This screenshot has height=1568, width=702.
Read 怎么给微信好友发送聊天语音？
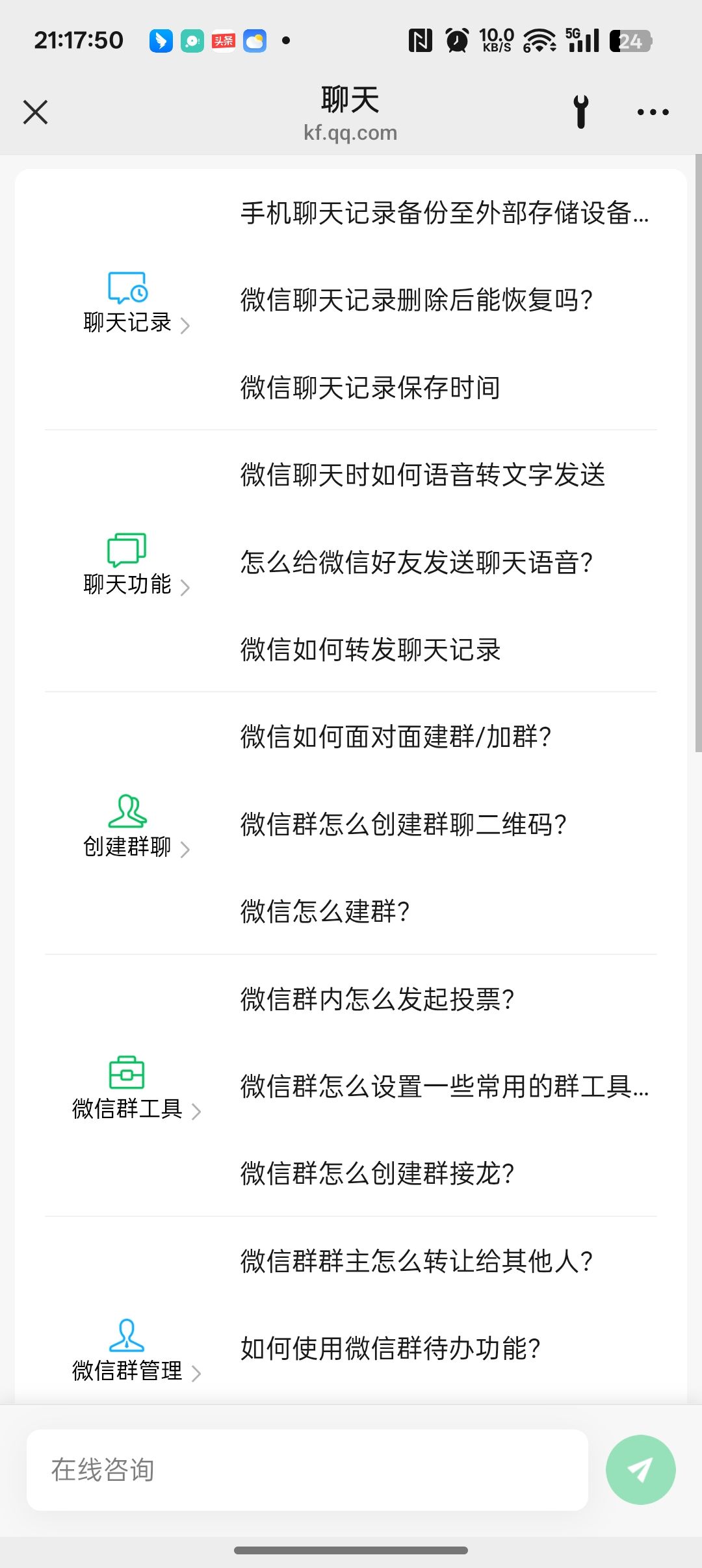[416, 563]
